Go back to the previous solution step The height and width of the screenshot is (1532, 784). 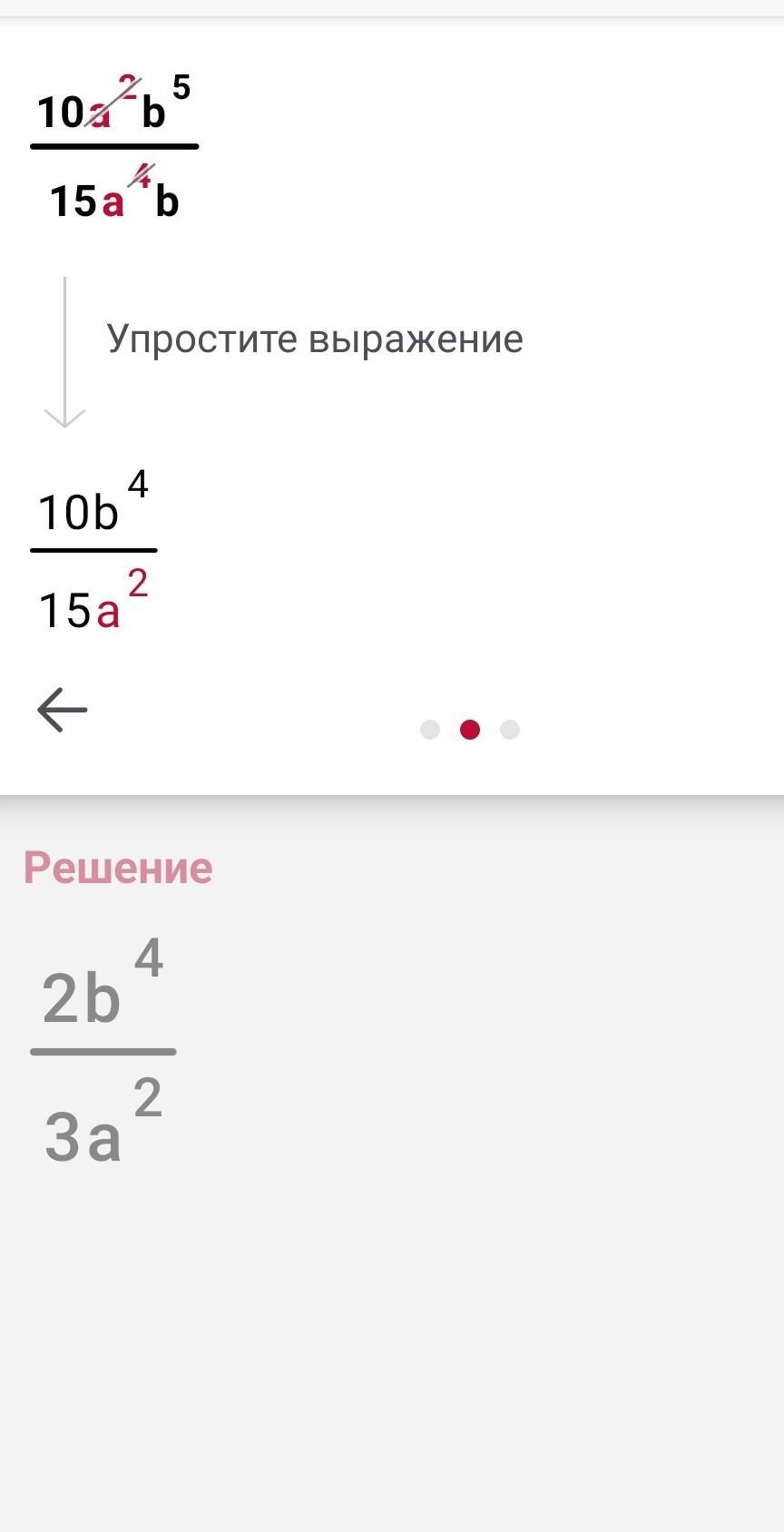click(x=62, y=709)
